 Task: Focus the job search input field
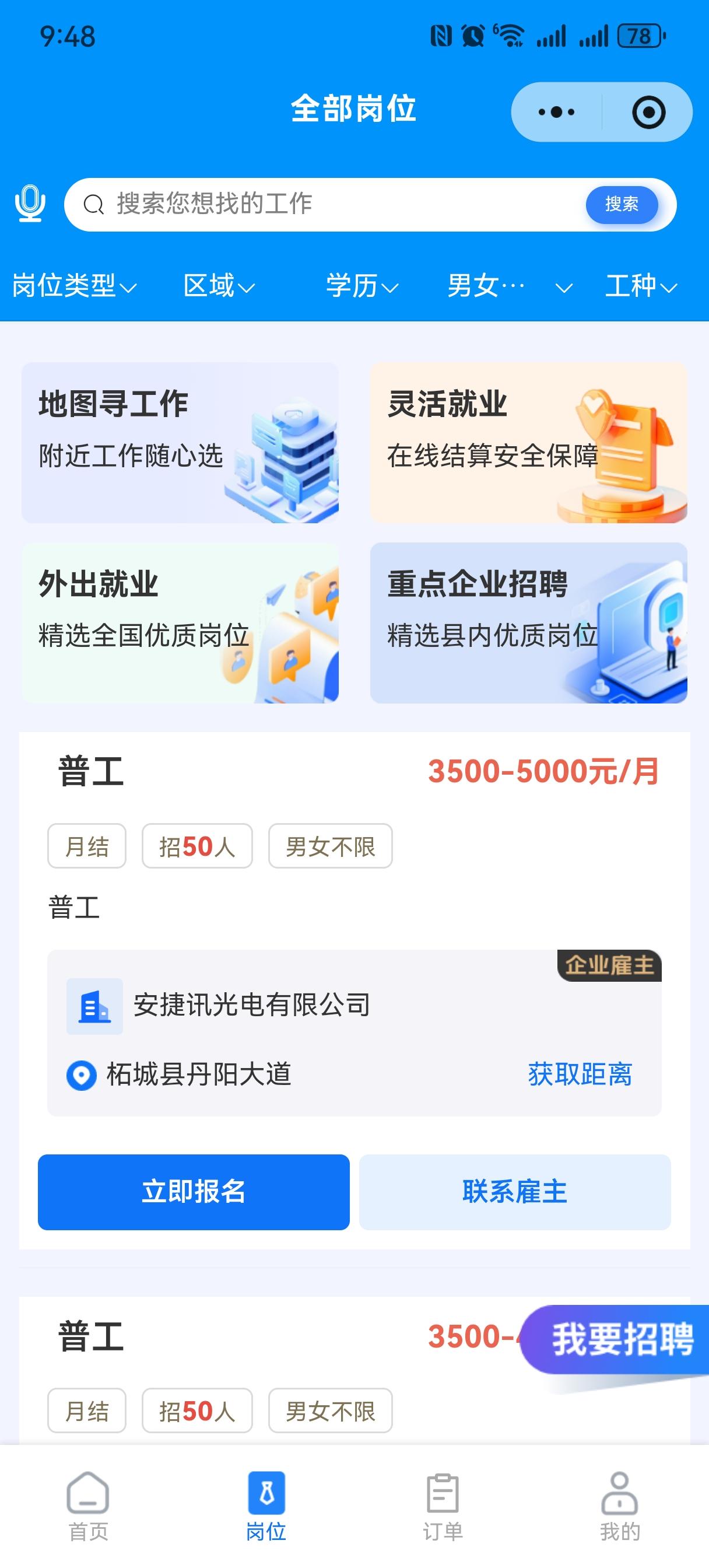(341, 204)
